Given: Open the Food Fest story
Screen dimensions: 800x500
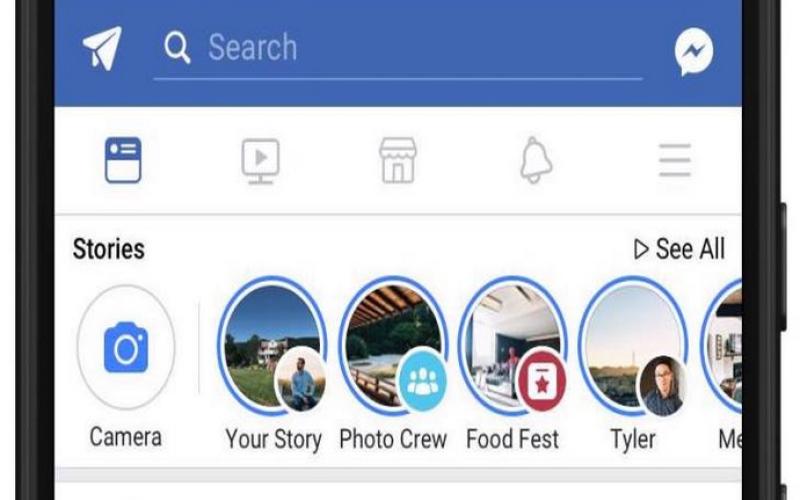Looking at the screenshot, I should pos(512,347).
